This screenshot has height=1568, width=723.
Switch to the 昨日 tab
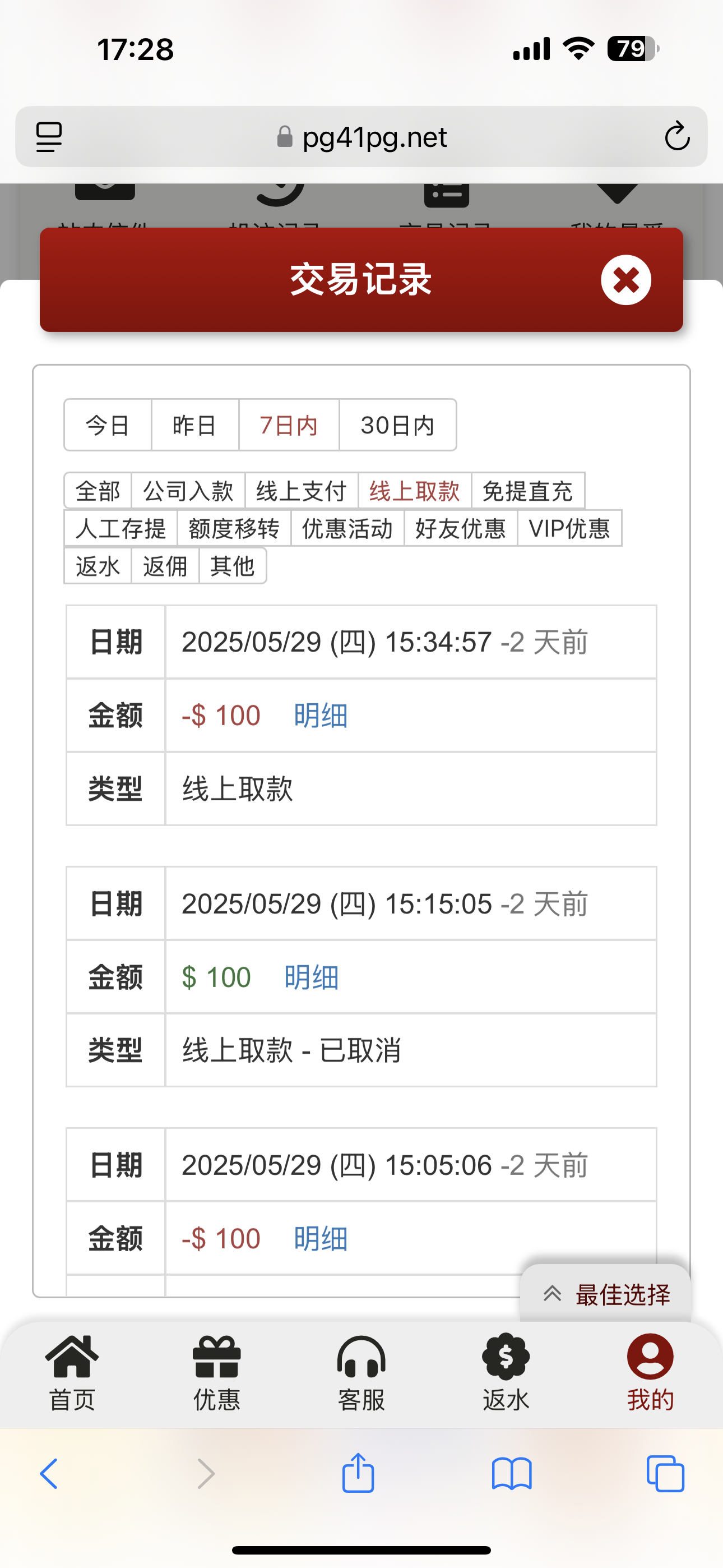(x=194, y=426)
